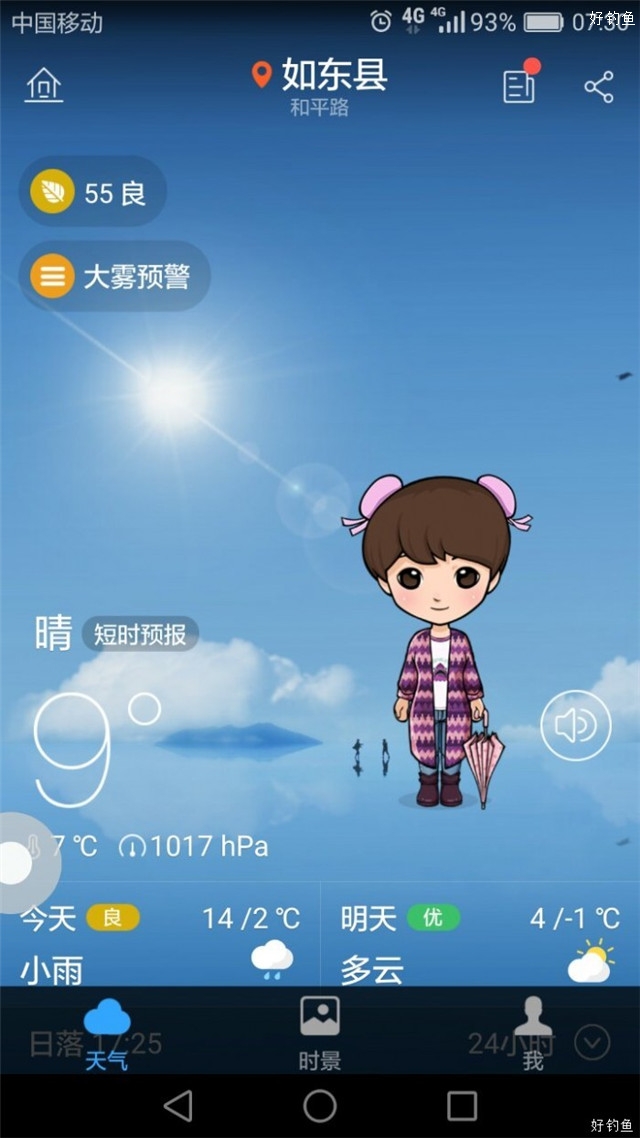The width and height of the screenshot is (640, 1138).
Task: Open tomorrow's forecast 明天 多云
Action: pyautogui.click(x=480, y=942)
